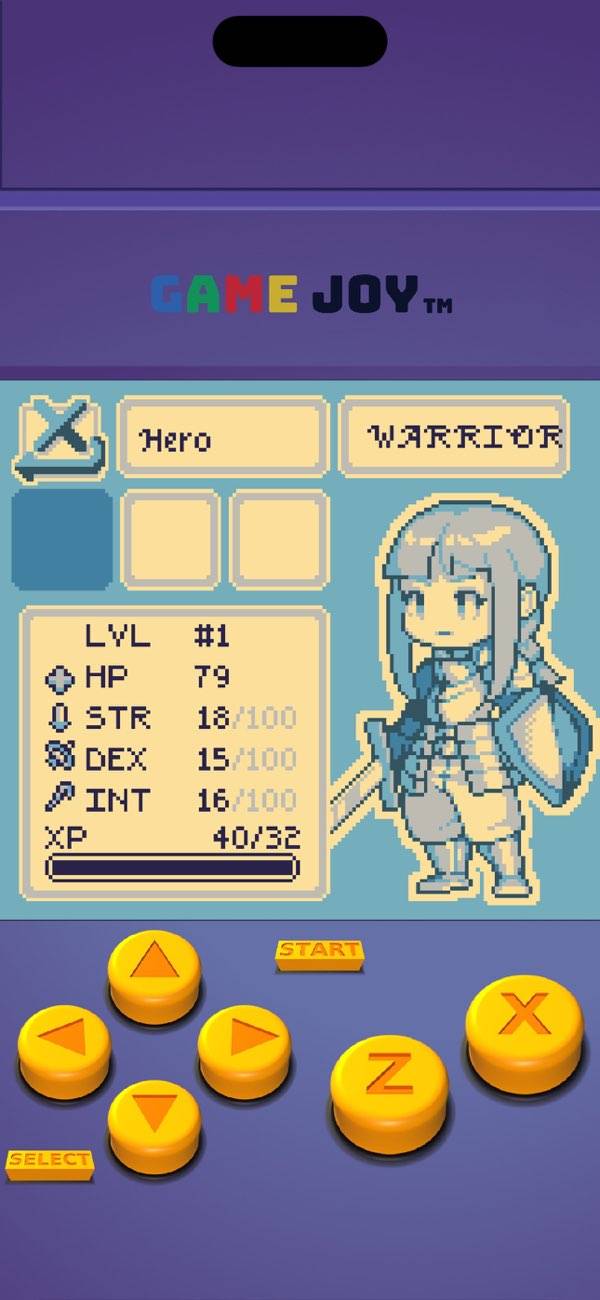Hit the SELECT button

pos(50,1162)
